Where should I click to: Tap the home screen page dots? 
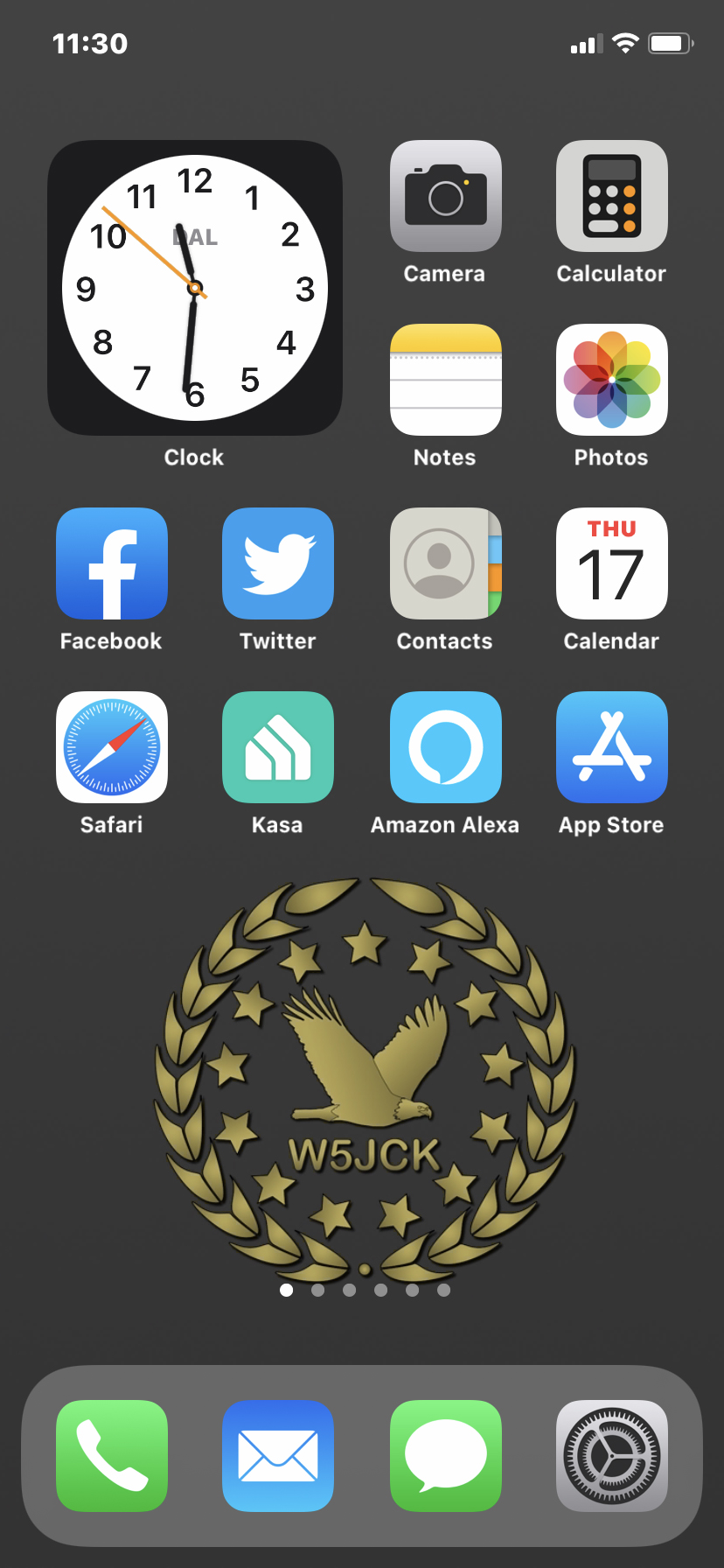(x=365, y=1290)
